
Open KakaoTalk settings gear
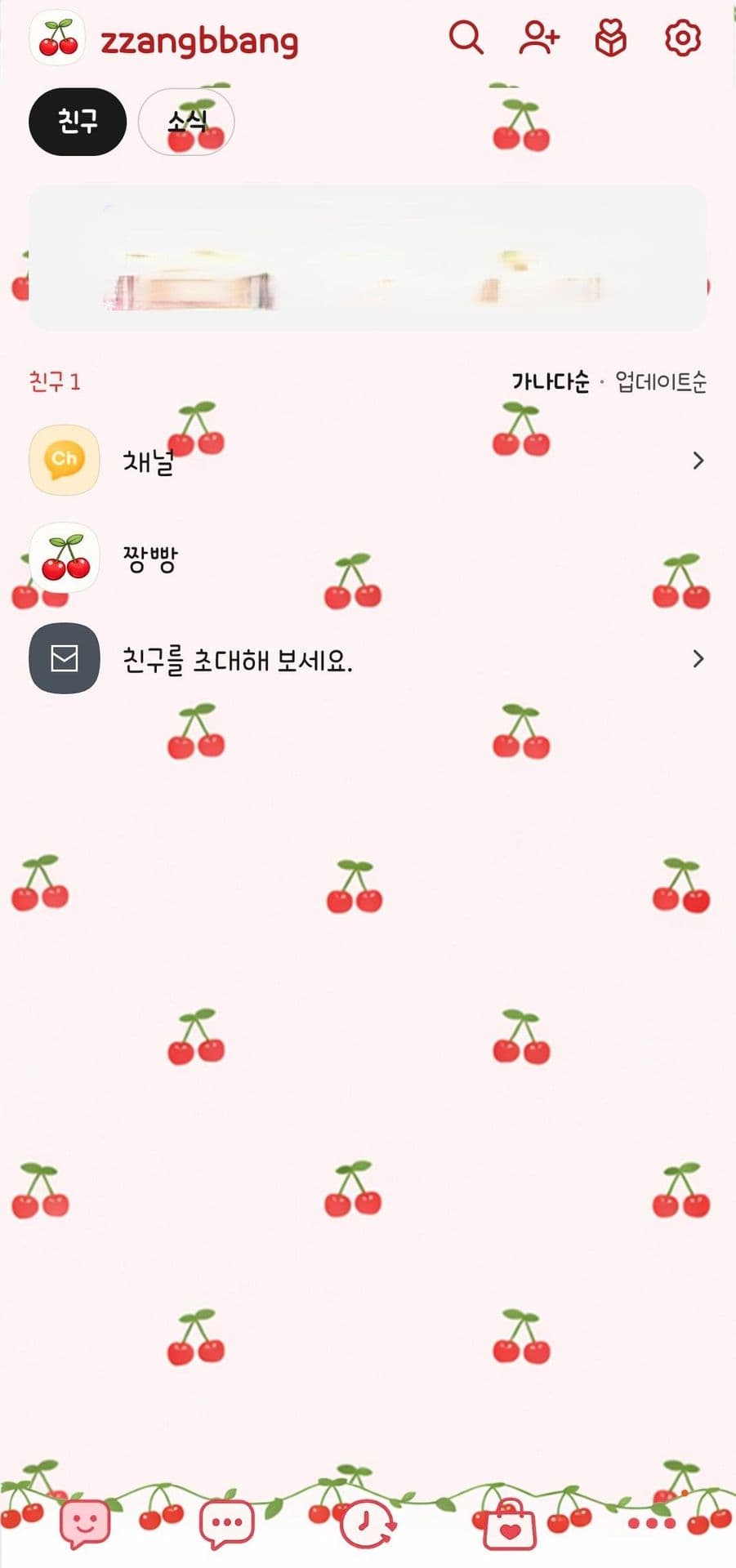[680, 37]
